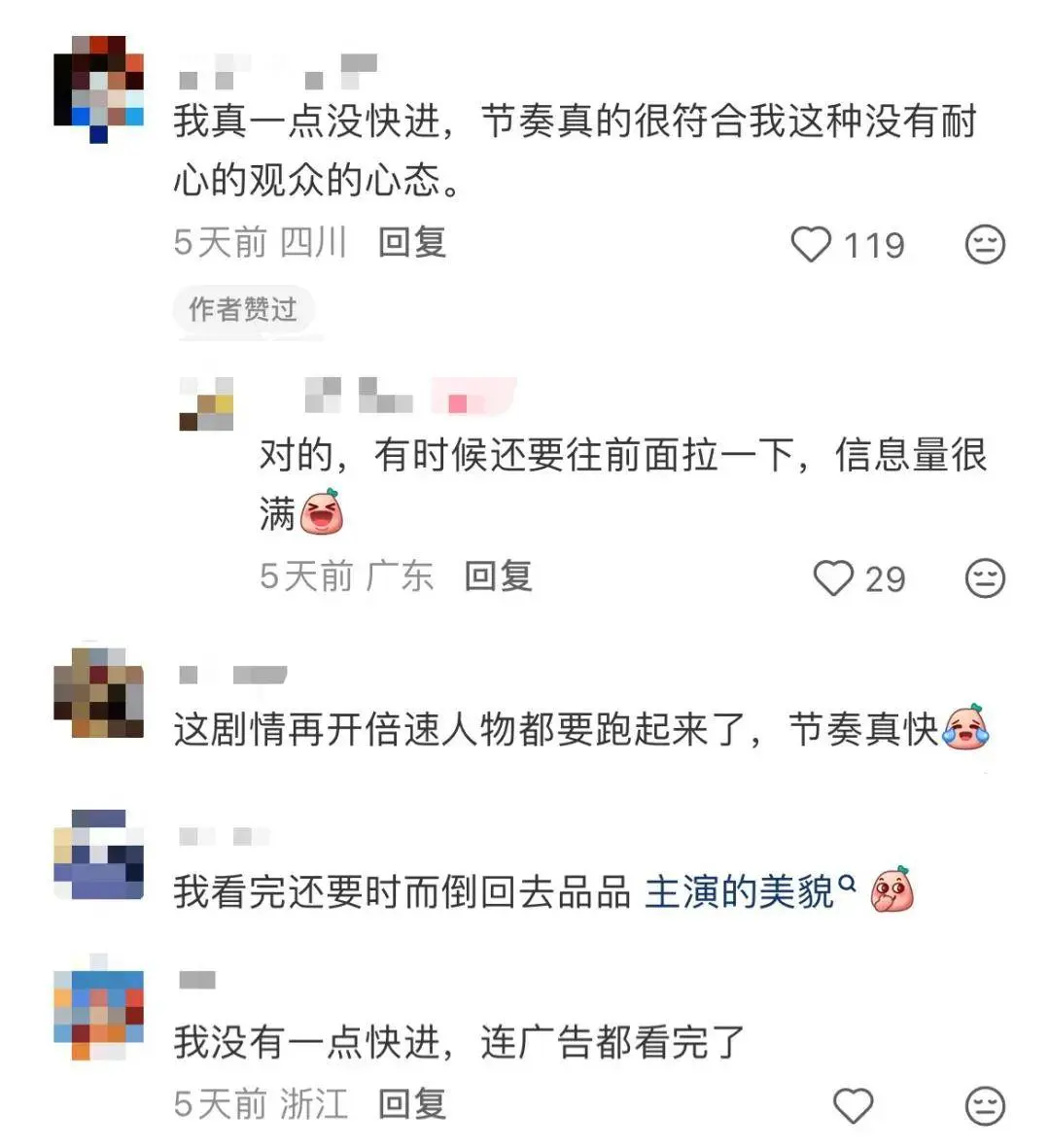This screenshot has height=1148, width=1050.
Task: Open avatar beside 我看完还要时而倒回去 comment
Action: pyautogui.click(x=99, y=854)
